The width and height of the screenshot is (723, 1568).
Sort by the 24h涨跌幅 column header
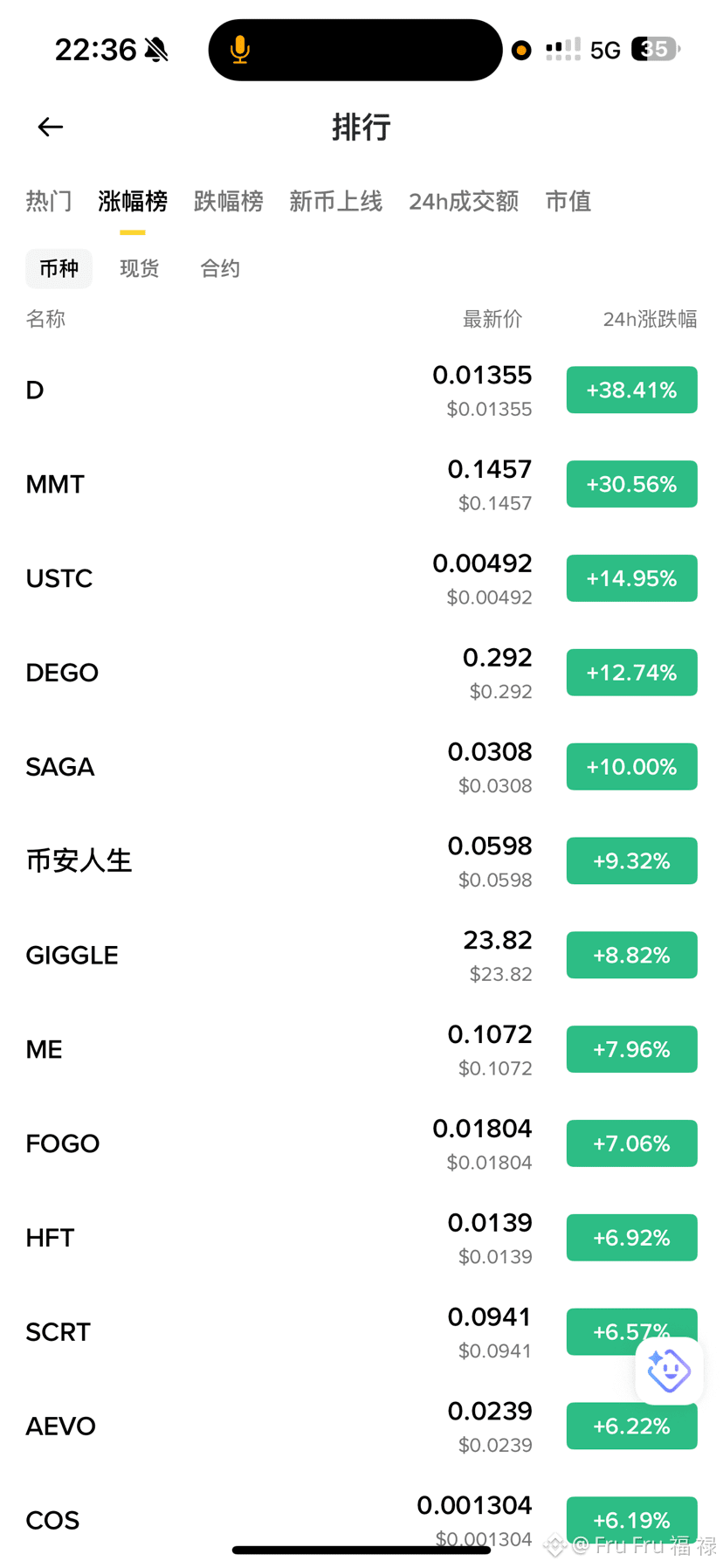pos(650,320)
